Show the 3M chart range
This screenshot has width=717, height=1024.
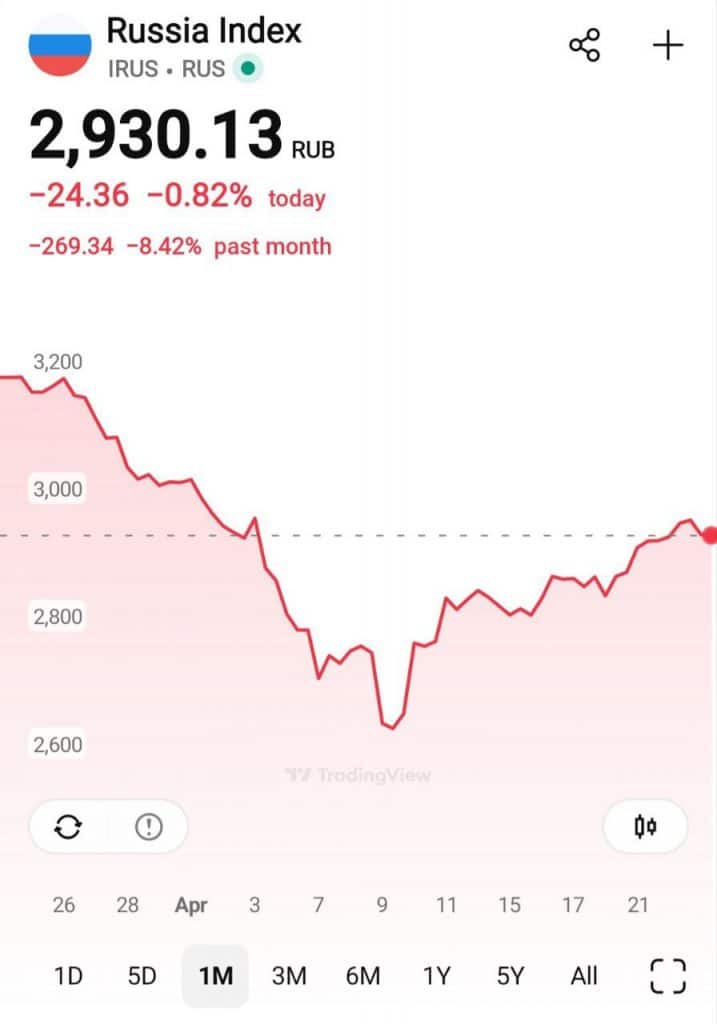[289, 975]
